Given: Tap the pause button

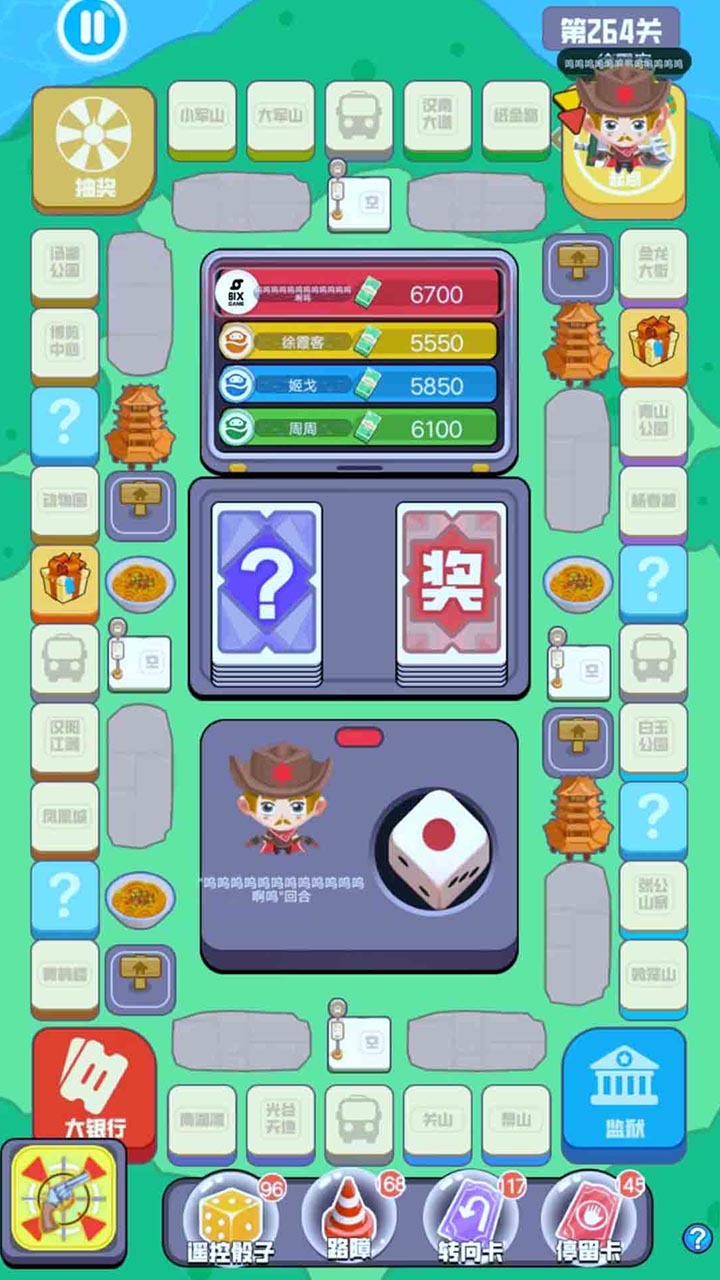Looking at the screenshot, I should (x=90, y=30).
